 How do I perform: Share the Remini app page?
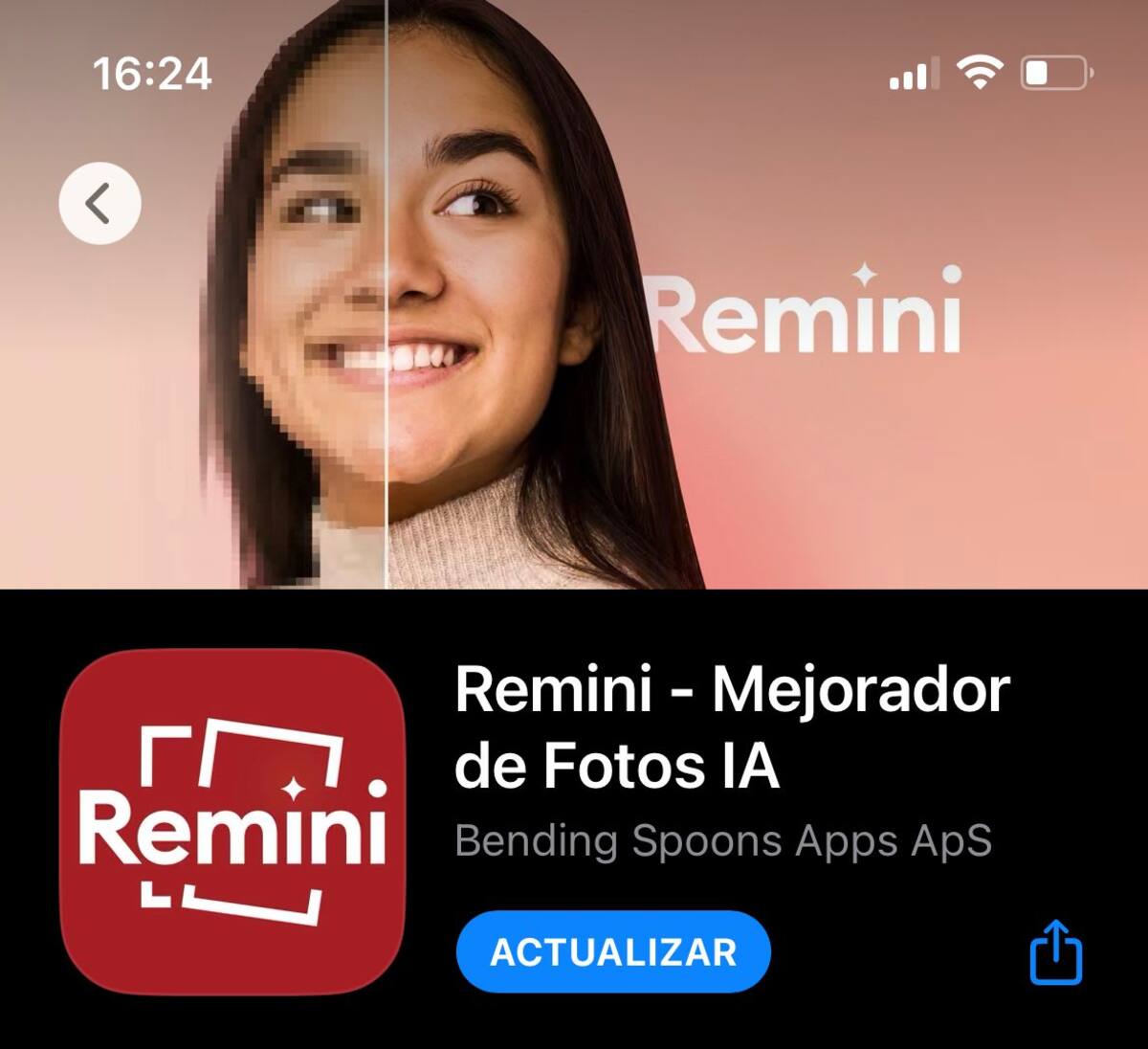[1055, 951]
